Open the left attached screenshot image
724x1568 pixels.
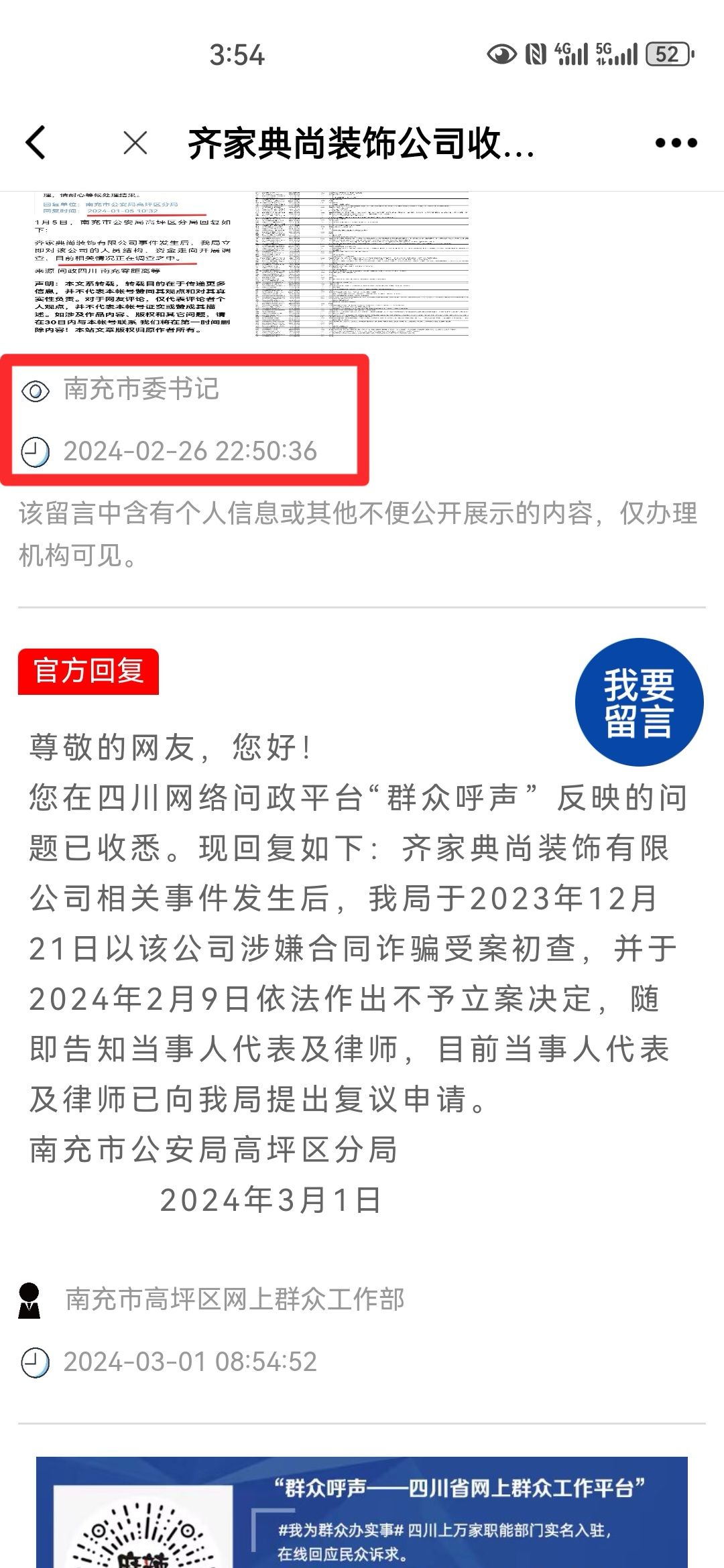[x=133, y=263]
